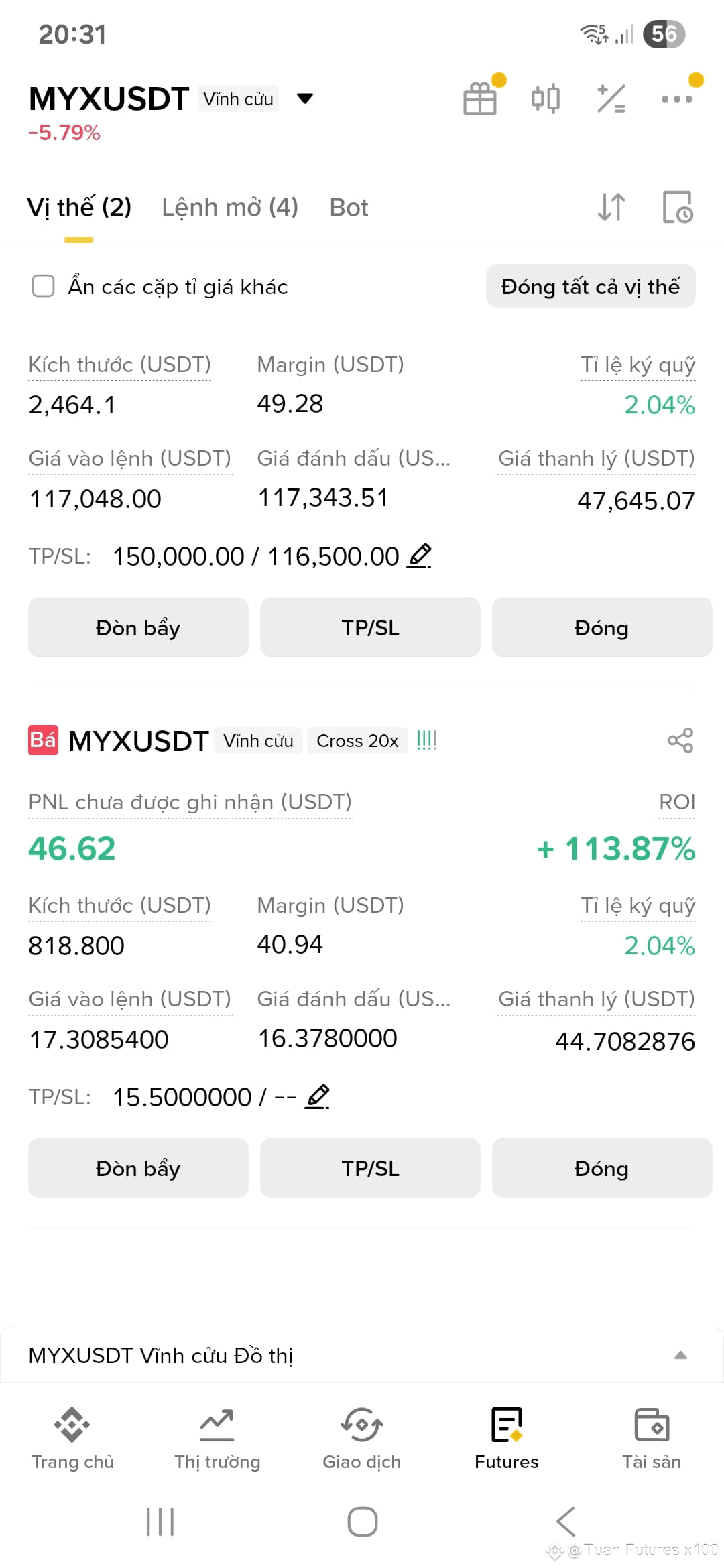Go to the Thị trường tab
Image resolution: width=724 pixels, height=1568 pixels.
pyautogui.click(x=217, y=1438)
